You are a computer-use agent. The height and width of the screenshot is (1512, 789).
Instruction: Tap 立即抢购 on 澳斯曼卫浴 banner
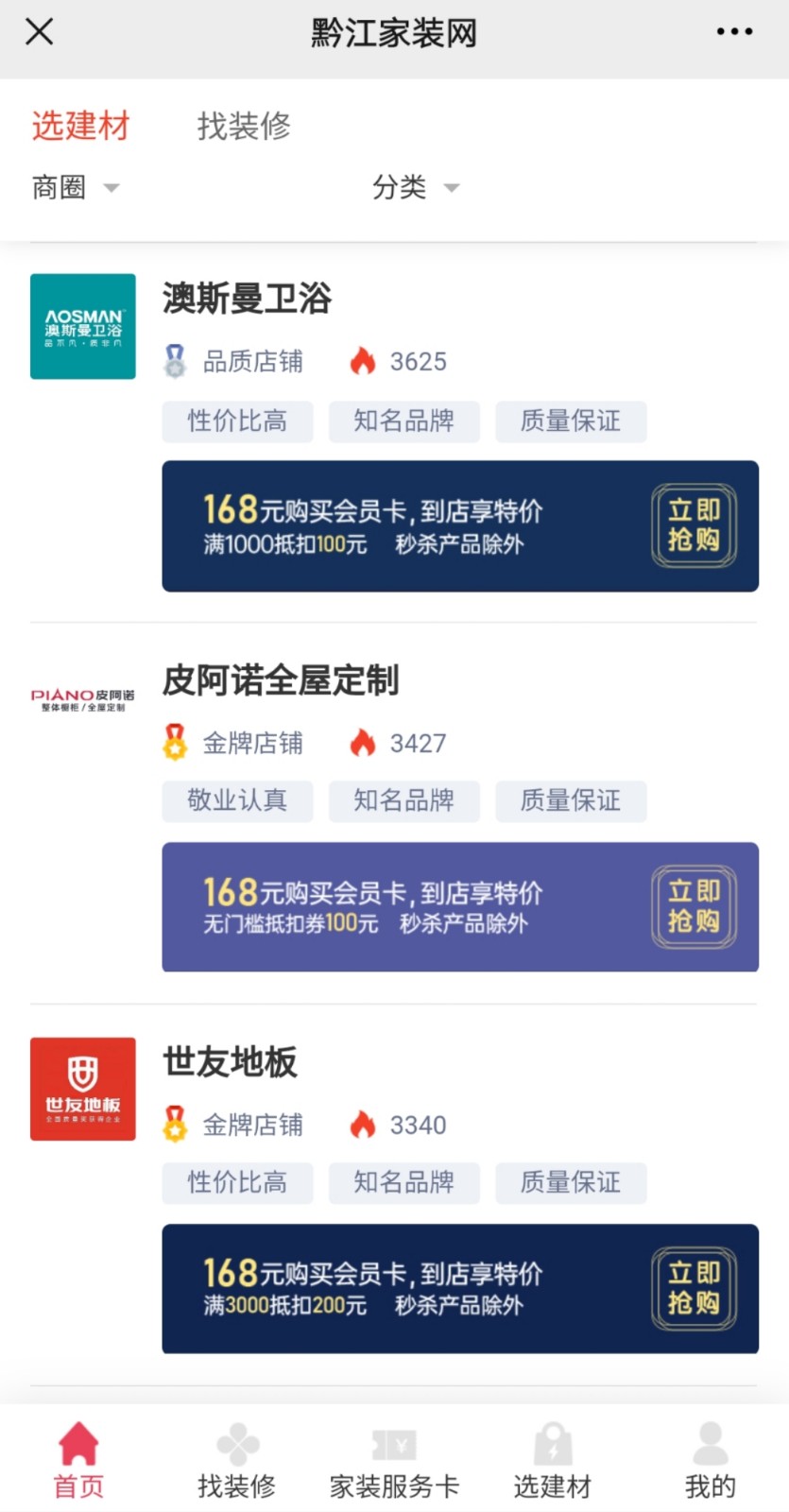point(694,525)
